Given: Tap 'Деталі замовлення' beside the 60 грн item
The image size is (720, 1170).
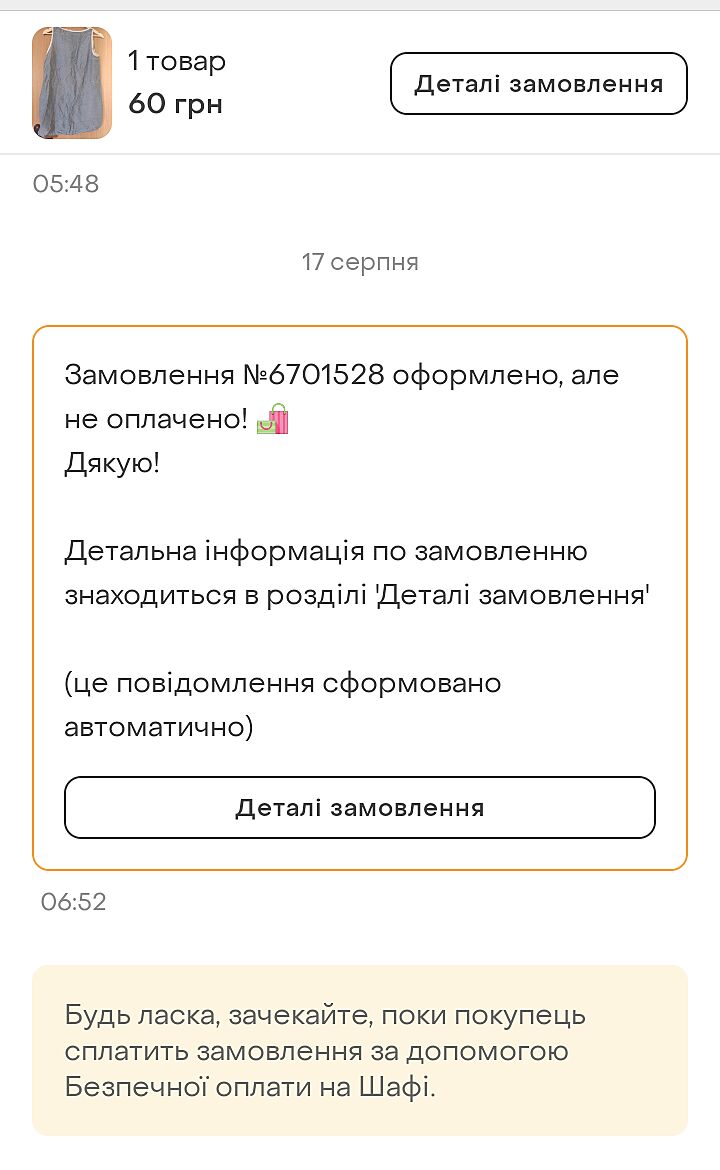Looking at the screenshot, I should (x=539, y=84).
